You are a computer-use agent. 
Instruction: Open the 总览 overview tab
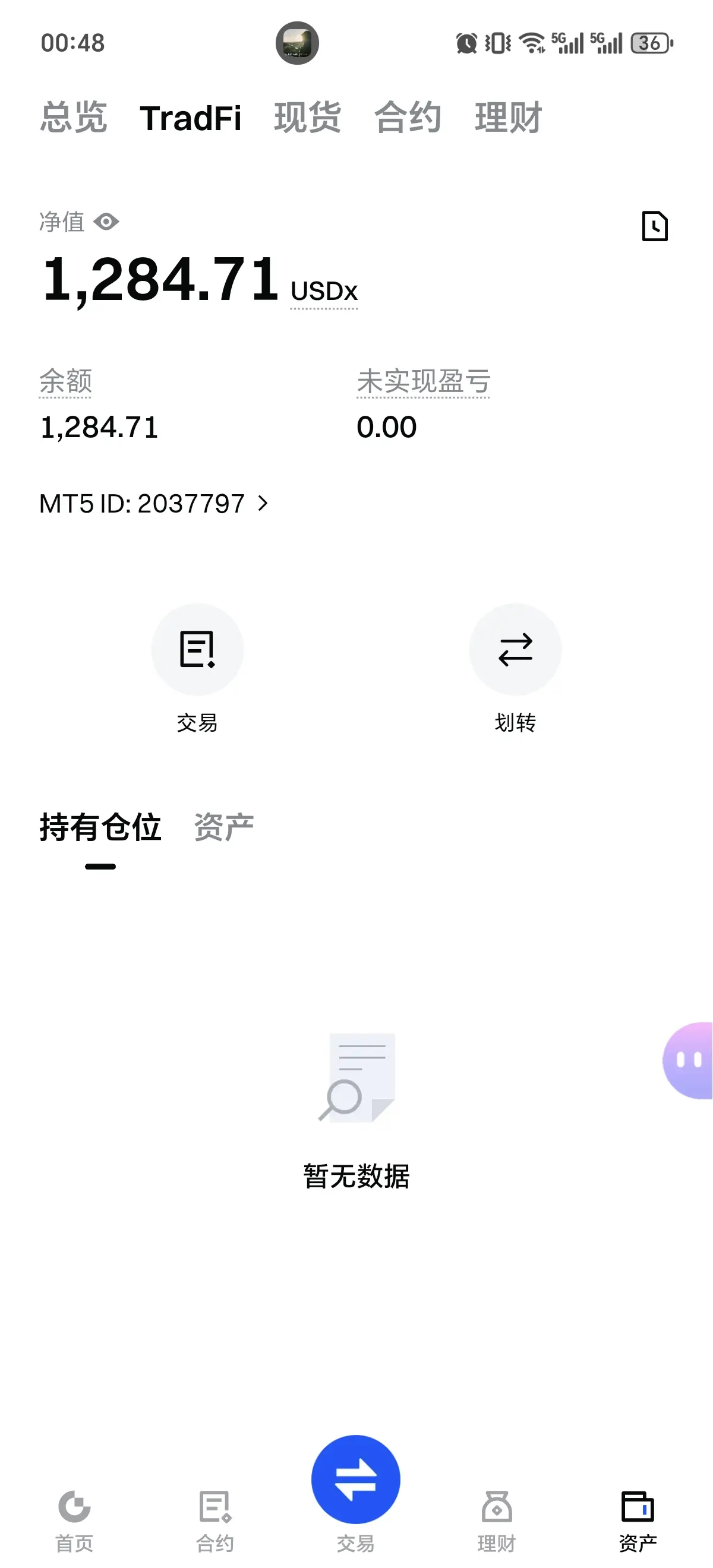(74, 118)
